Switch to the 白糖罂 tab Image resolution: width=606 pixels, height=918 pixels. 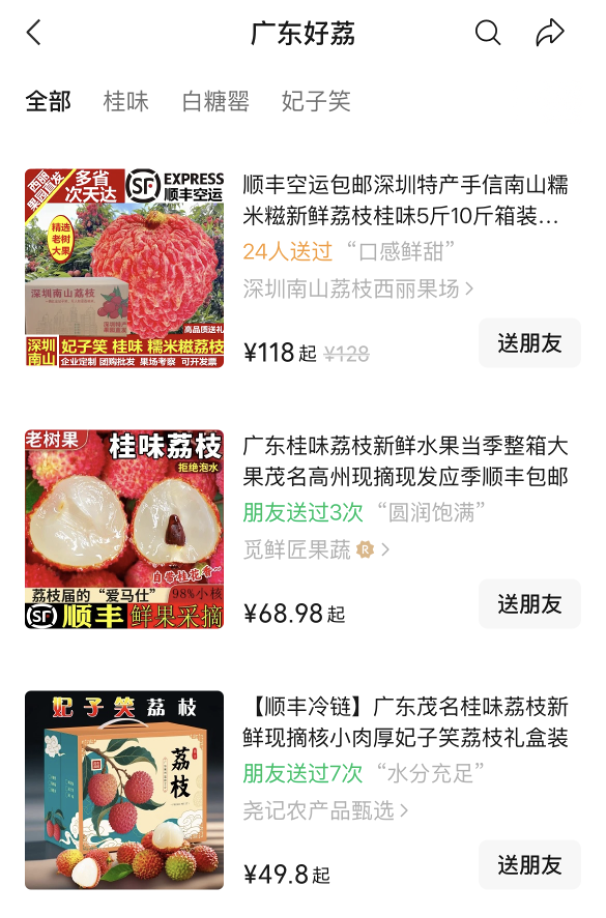click(x=215, y=101)
